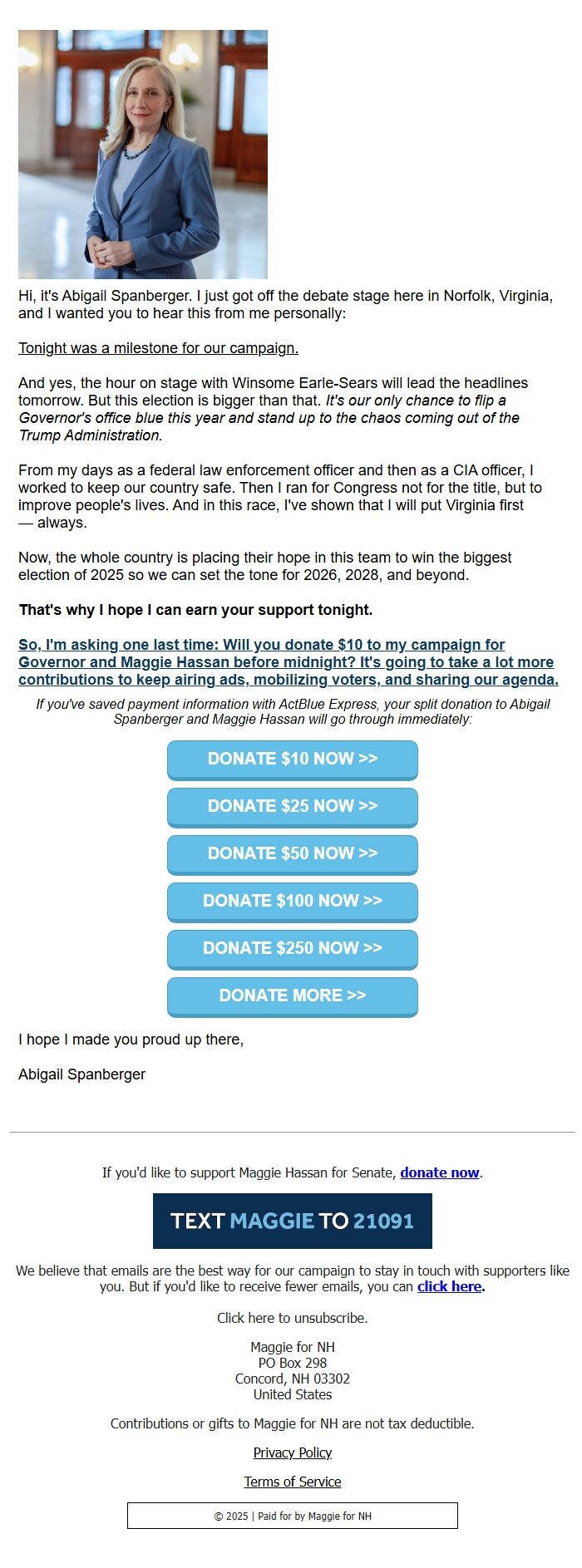Tap the 'donate now' link for Maggie Hassan

pyautogui.click(x=440, y=1172)
